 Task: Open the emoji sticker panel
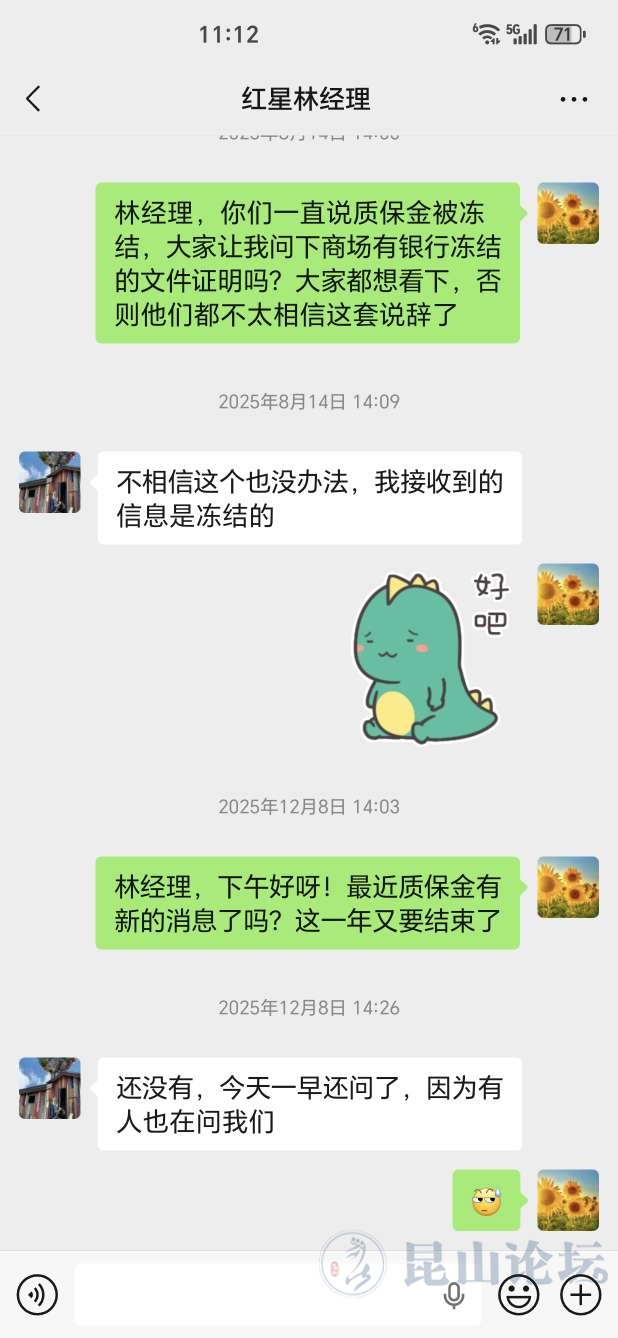point(518,1295)
